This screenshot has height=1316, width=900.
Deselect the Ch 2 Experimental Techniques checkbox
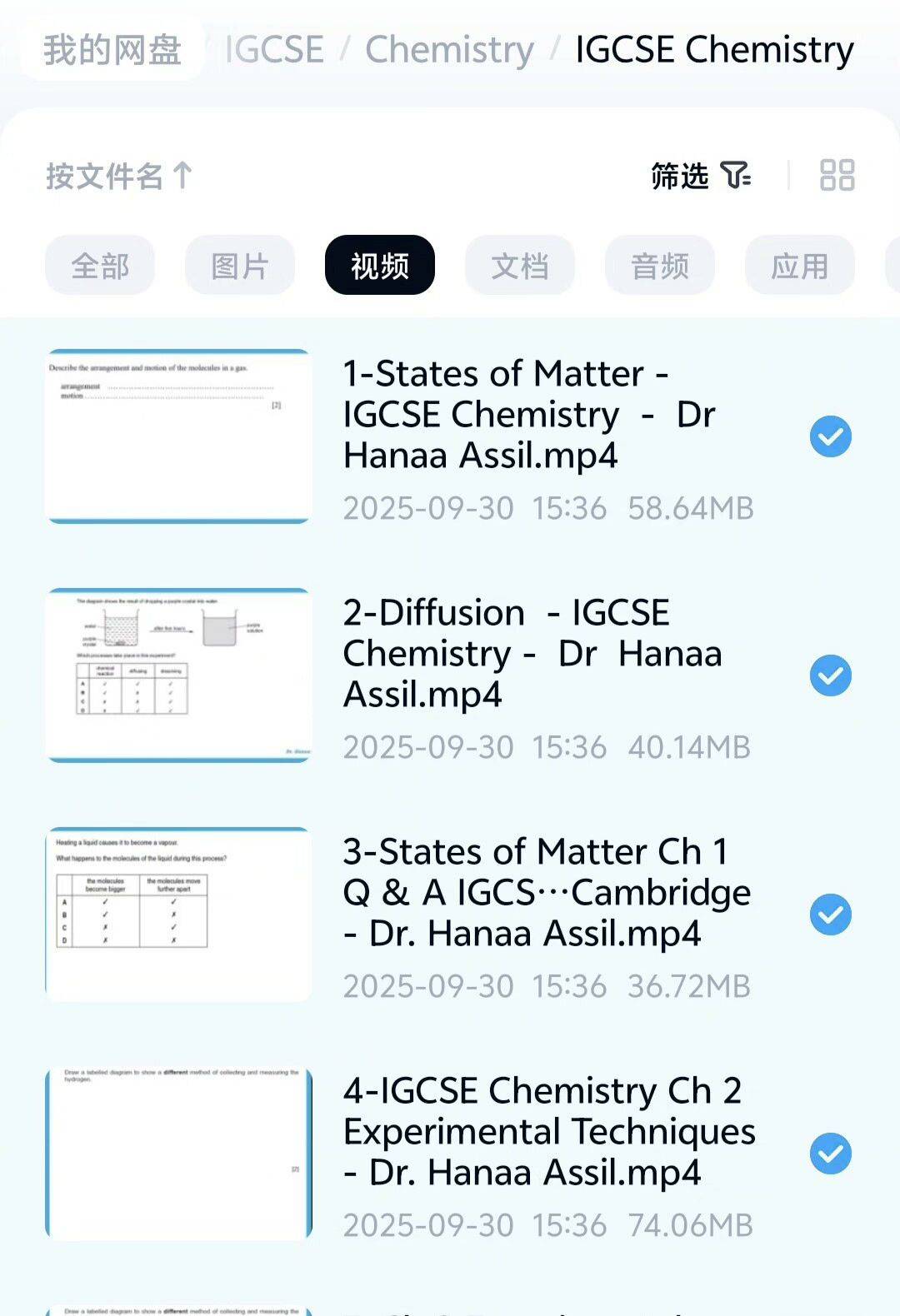tap(831, 1154)
